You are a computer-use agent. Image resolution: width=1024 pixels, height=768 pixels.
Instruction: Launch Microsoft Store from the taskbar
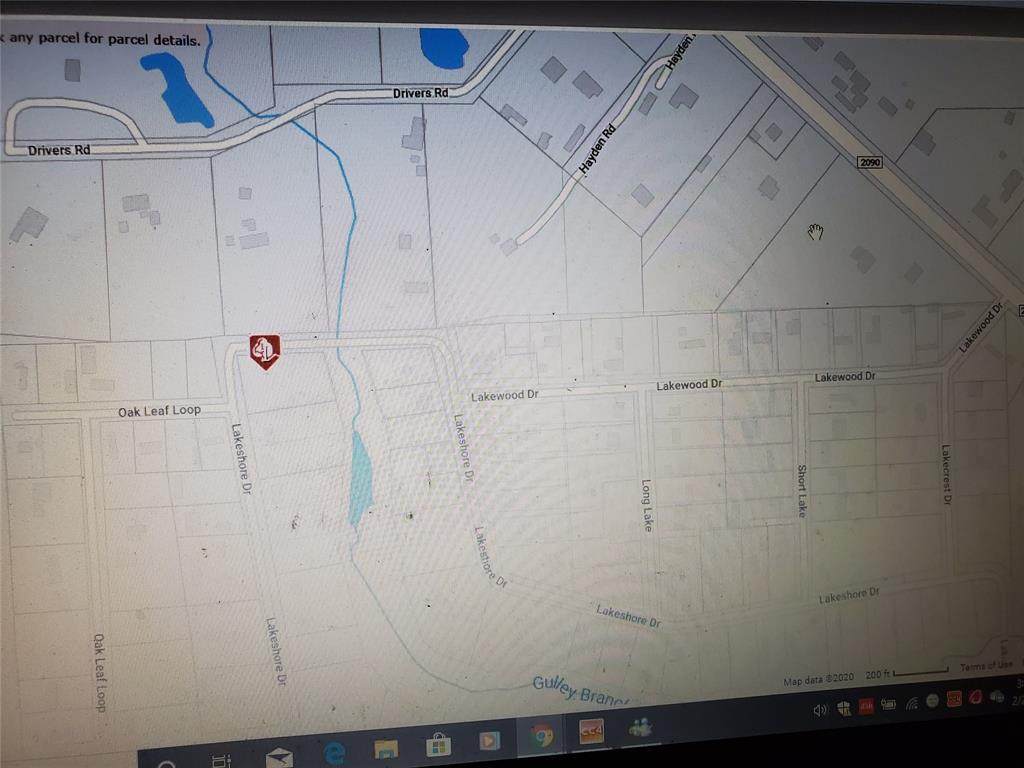point(438,745)
